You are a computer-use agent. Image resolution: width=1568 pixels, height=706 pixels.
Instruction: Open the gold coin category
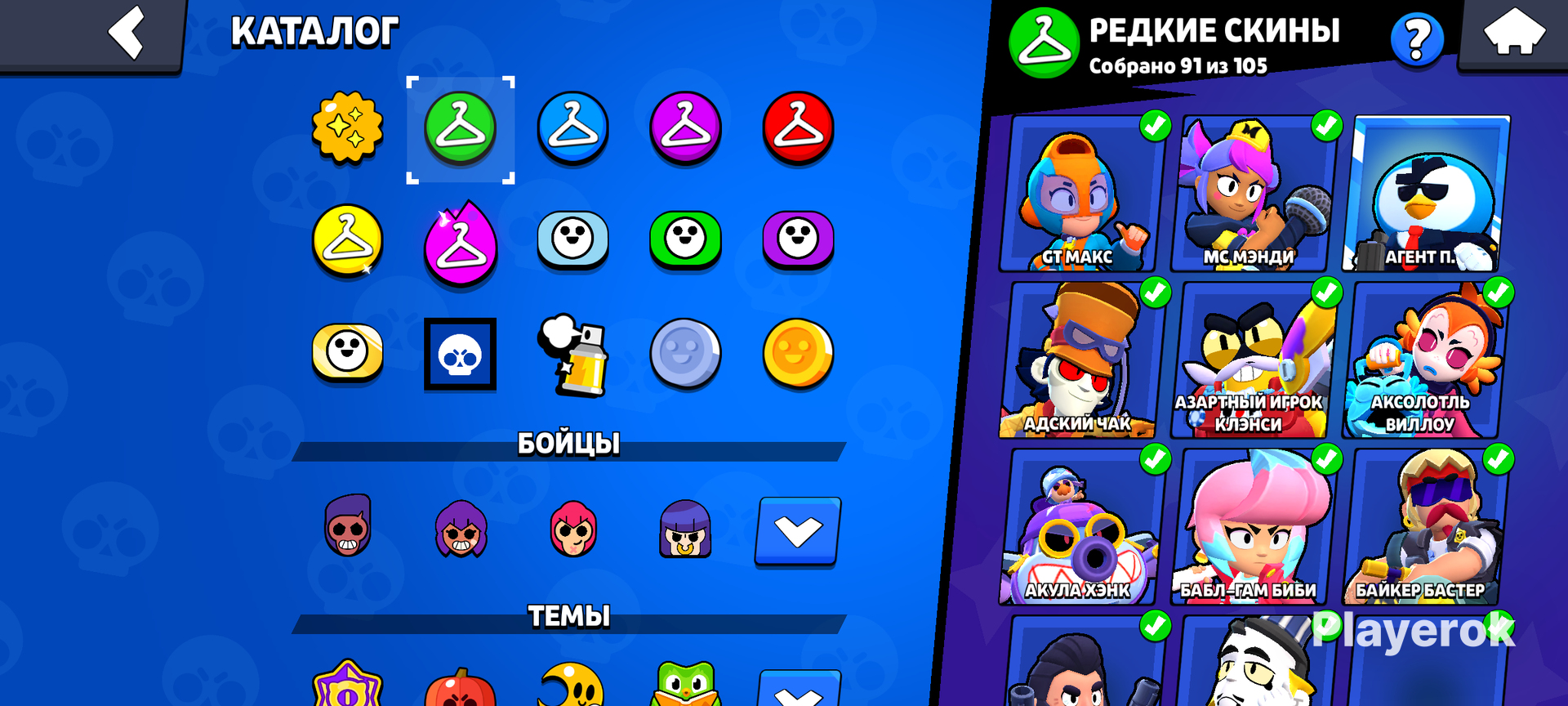tap(799, 354)
